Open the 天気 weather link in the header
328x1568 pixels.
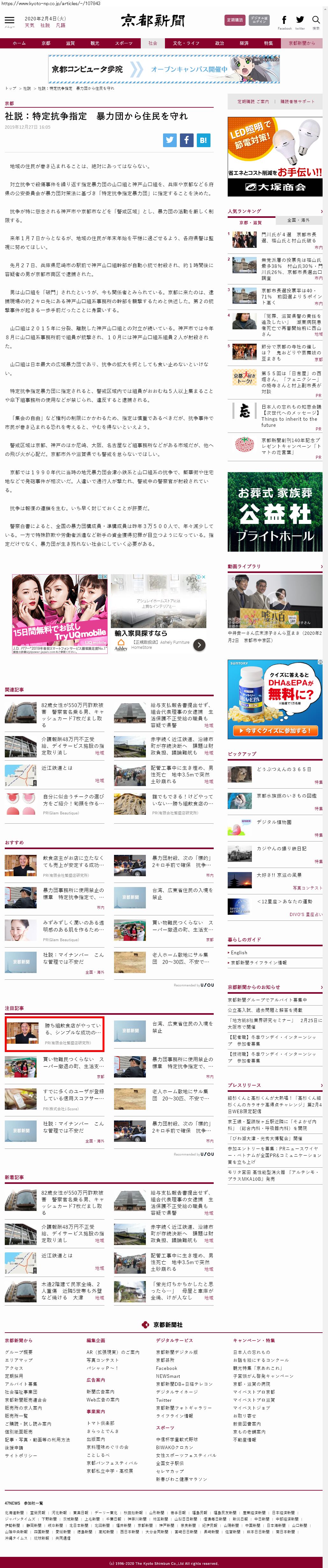[x=29, y=25]
